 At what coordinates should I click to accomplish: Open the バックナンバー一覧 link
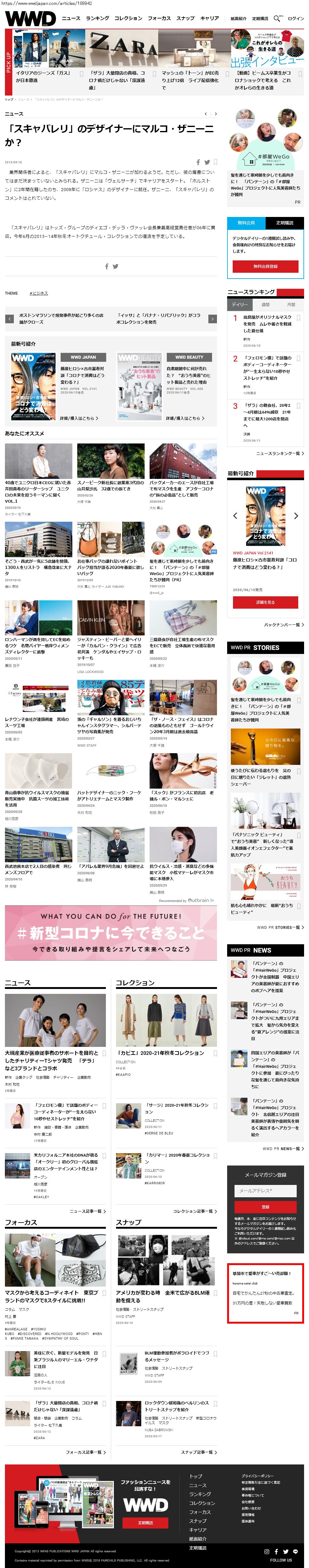(283, 625)
